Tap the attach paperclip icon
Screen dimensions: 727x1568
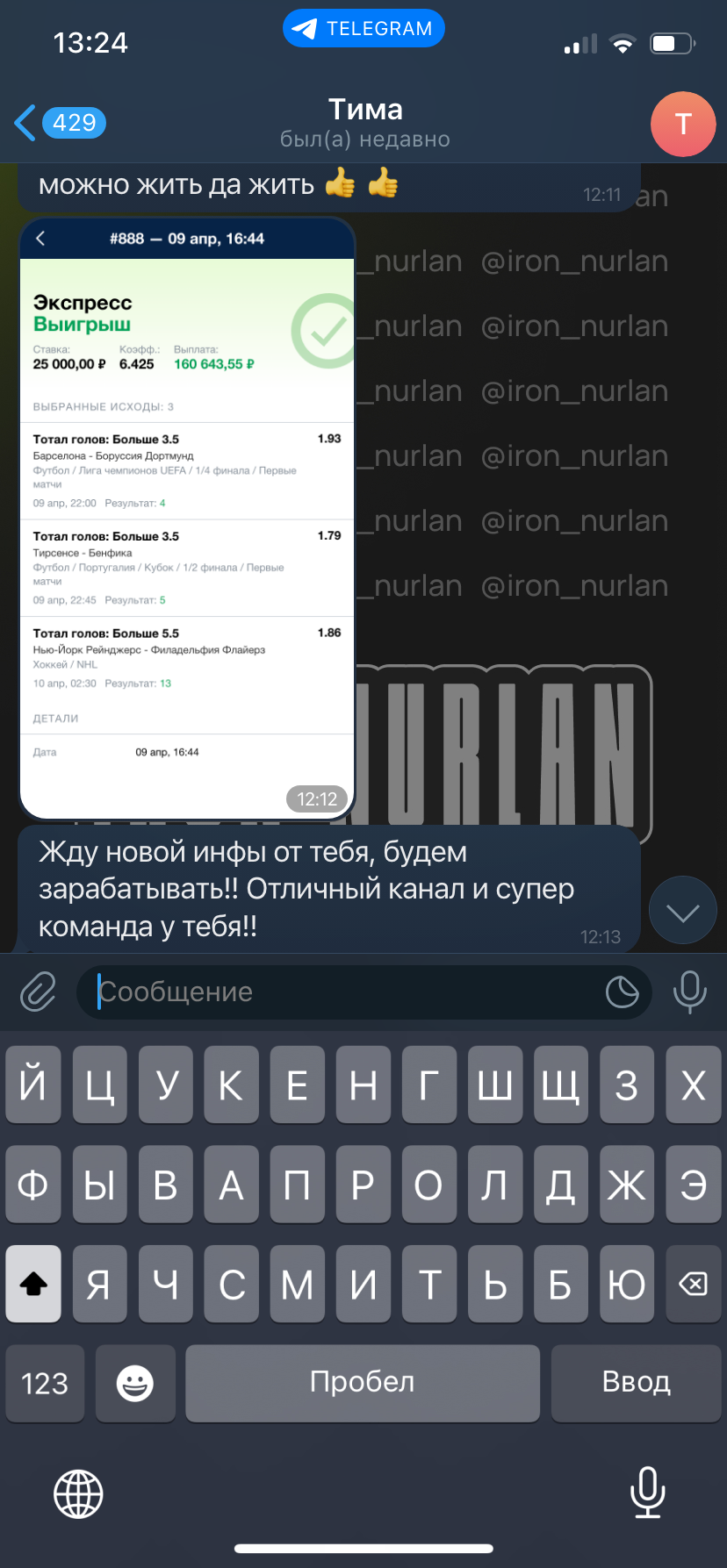39,992
